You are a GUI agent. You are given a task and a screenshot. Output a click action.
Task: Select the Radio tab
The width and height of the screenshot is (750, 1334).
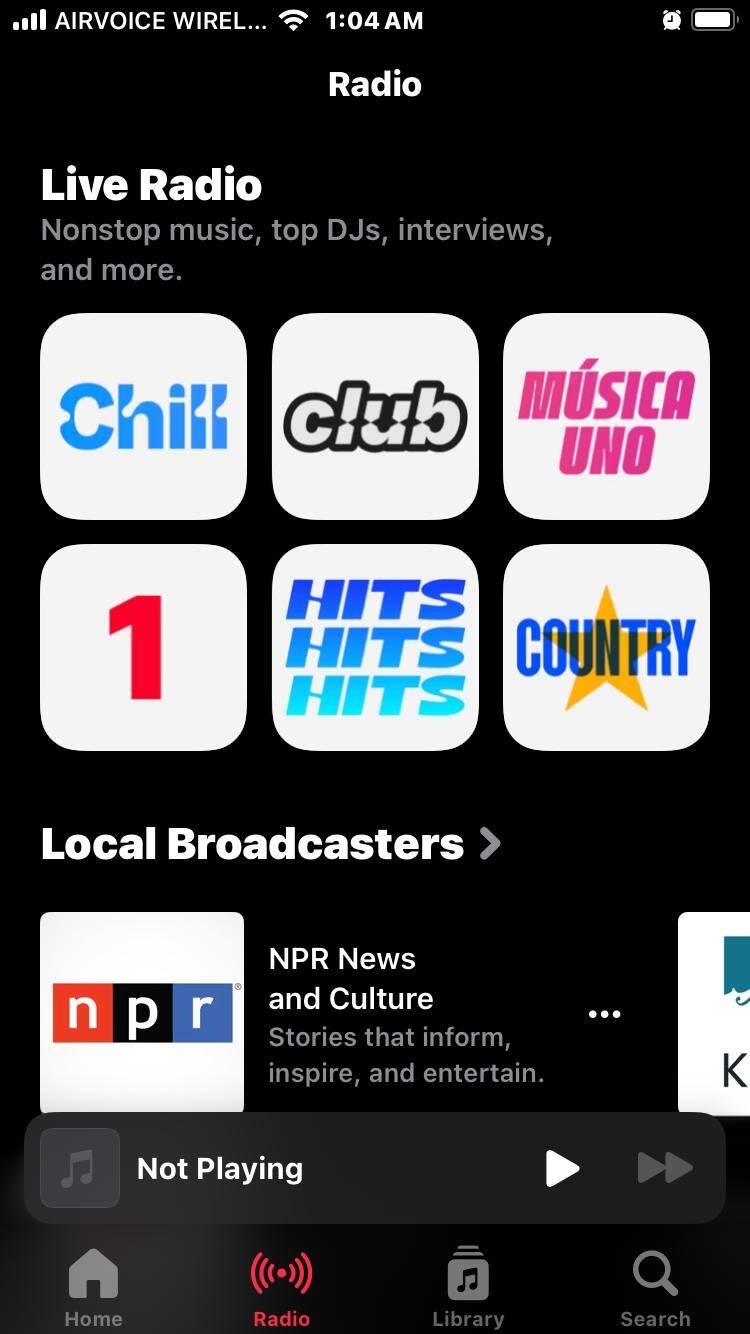click(x=281, y=1288)
